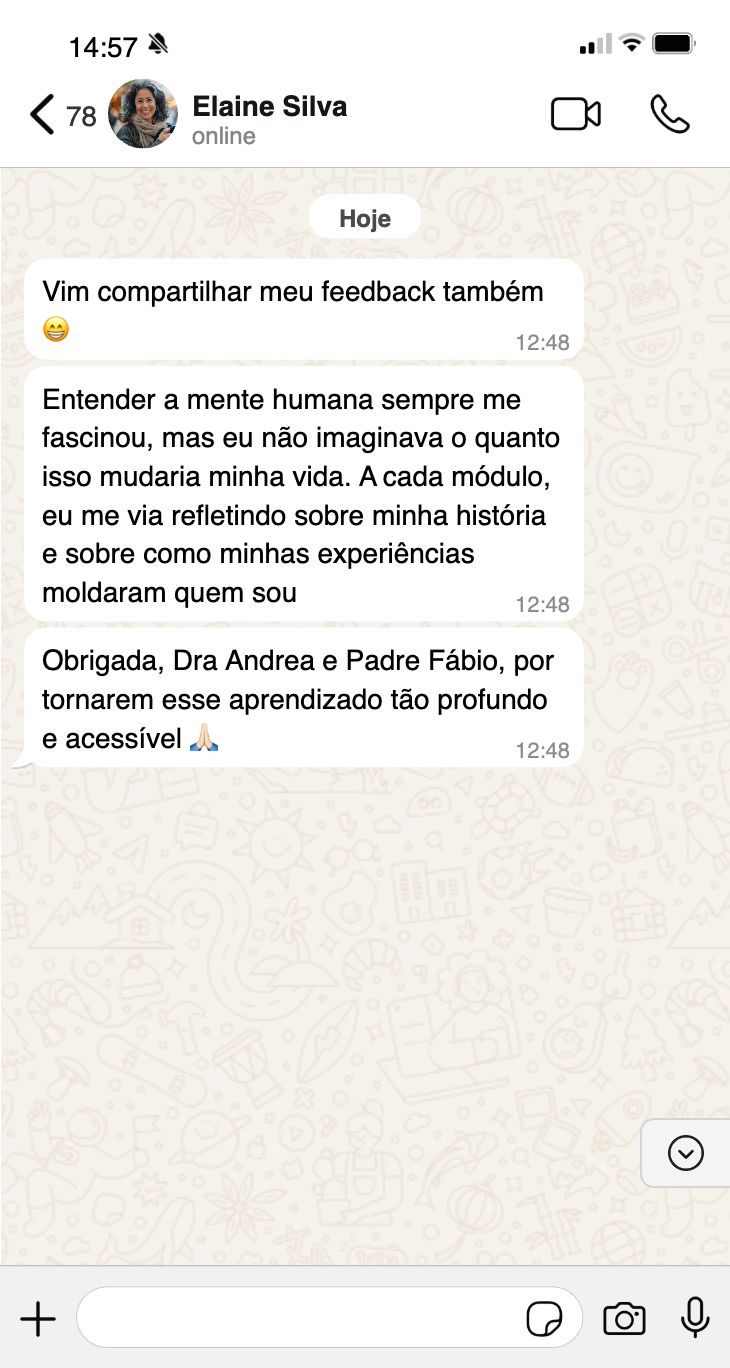Screen dimensions: 730x1368
Task: Start a video call with Elaine Silva
Action: (x=576, y=115)
